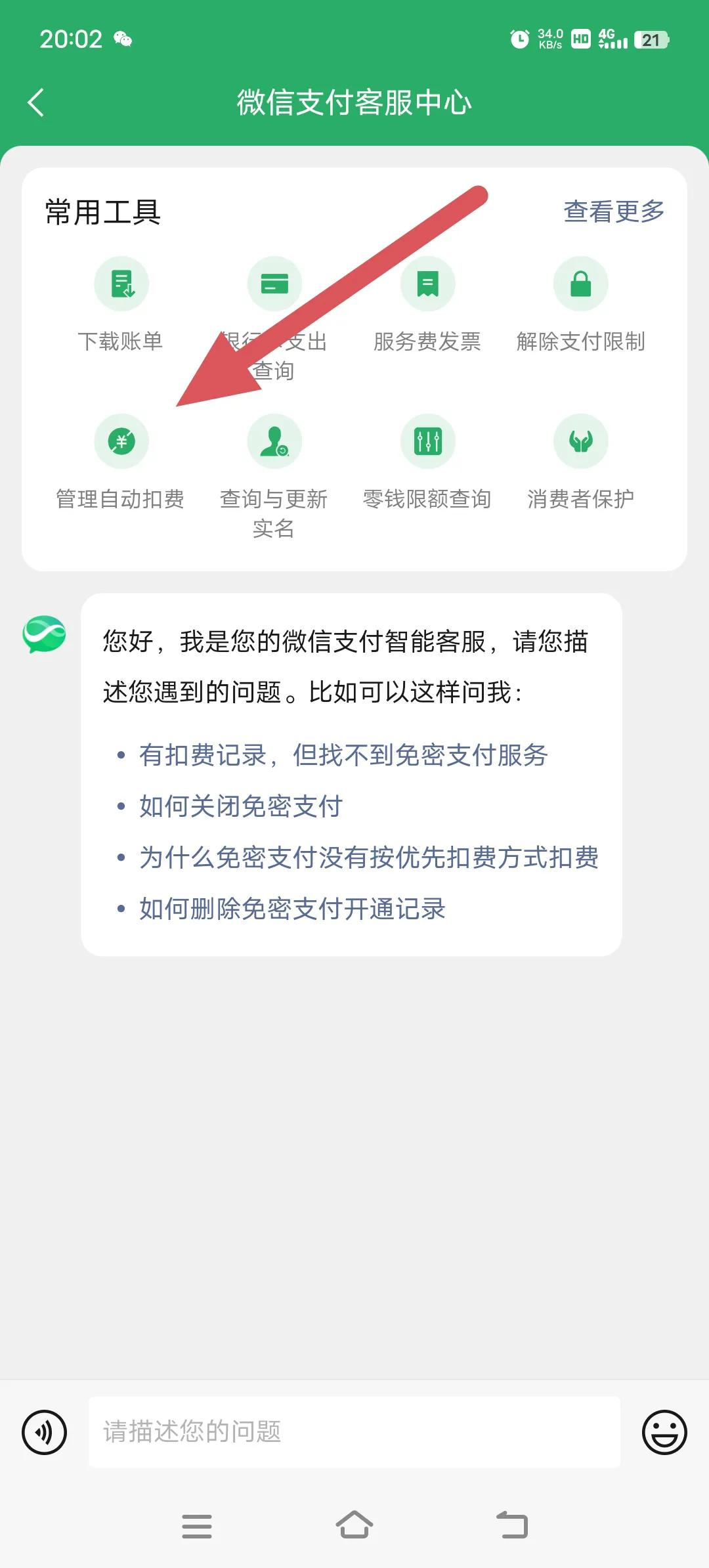Image resolution: width=709 pixels, height=1568 pixels.
Task: Go to the system home screen
Action: (354, 1525)
